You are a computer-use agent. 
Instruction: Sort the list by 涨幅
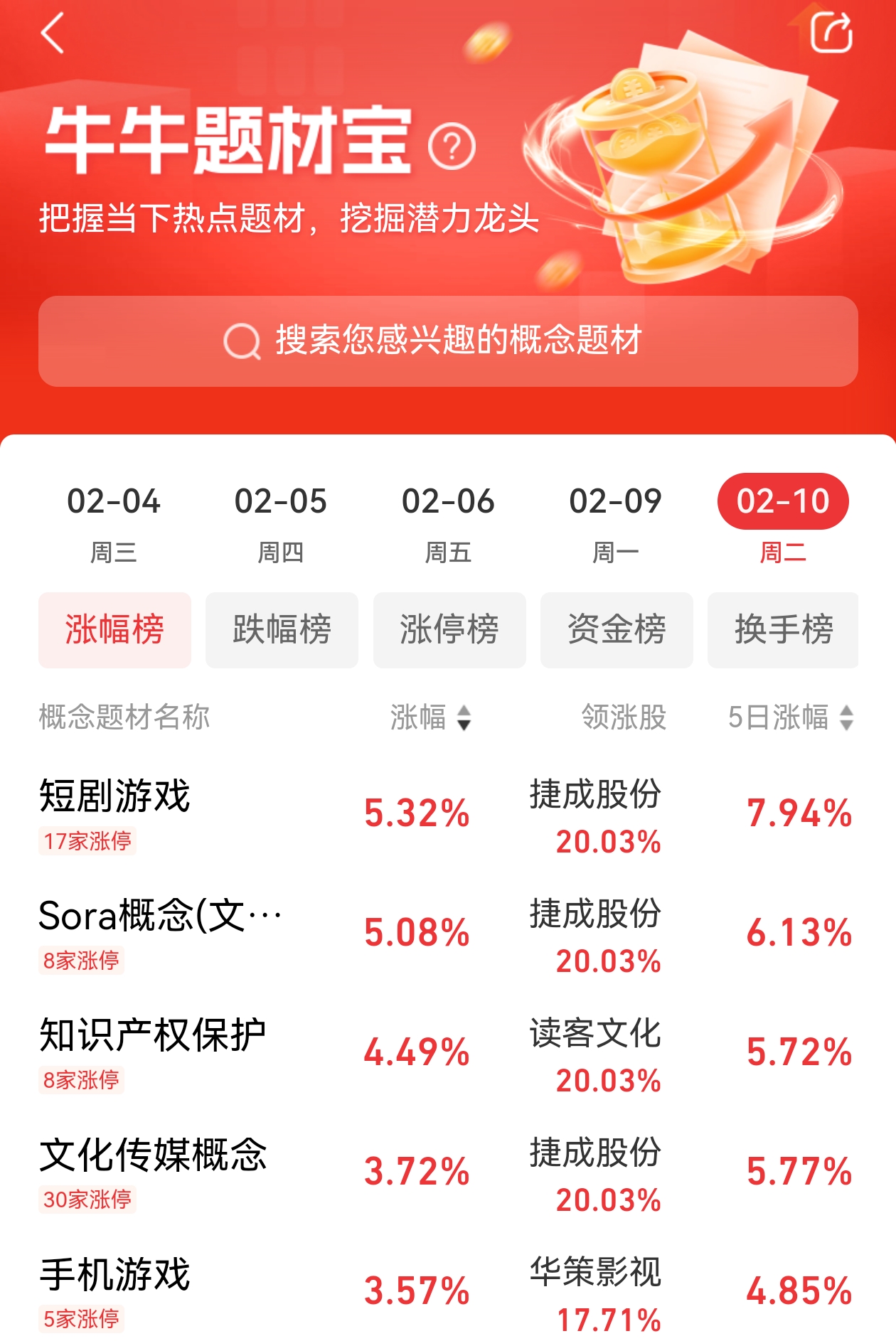point(431,717)
